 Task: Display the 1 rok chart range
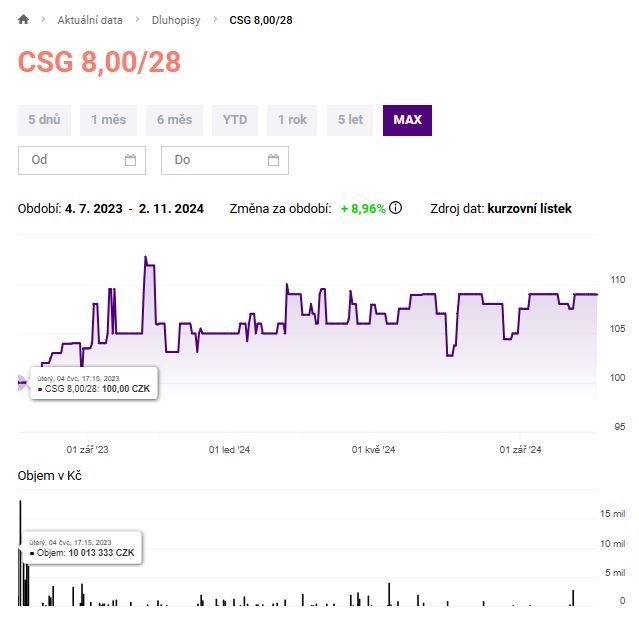pyautogui.click(x=292, y=120)
